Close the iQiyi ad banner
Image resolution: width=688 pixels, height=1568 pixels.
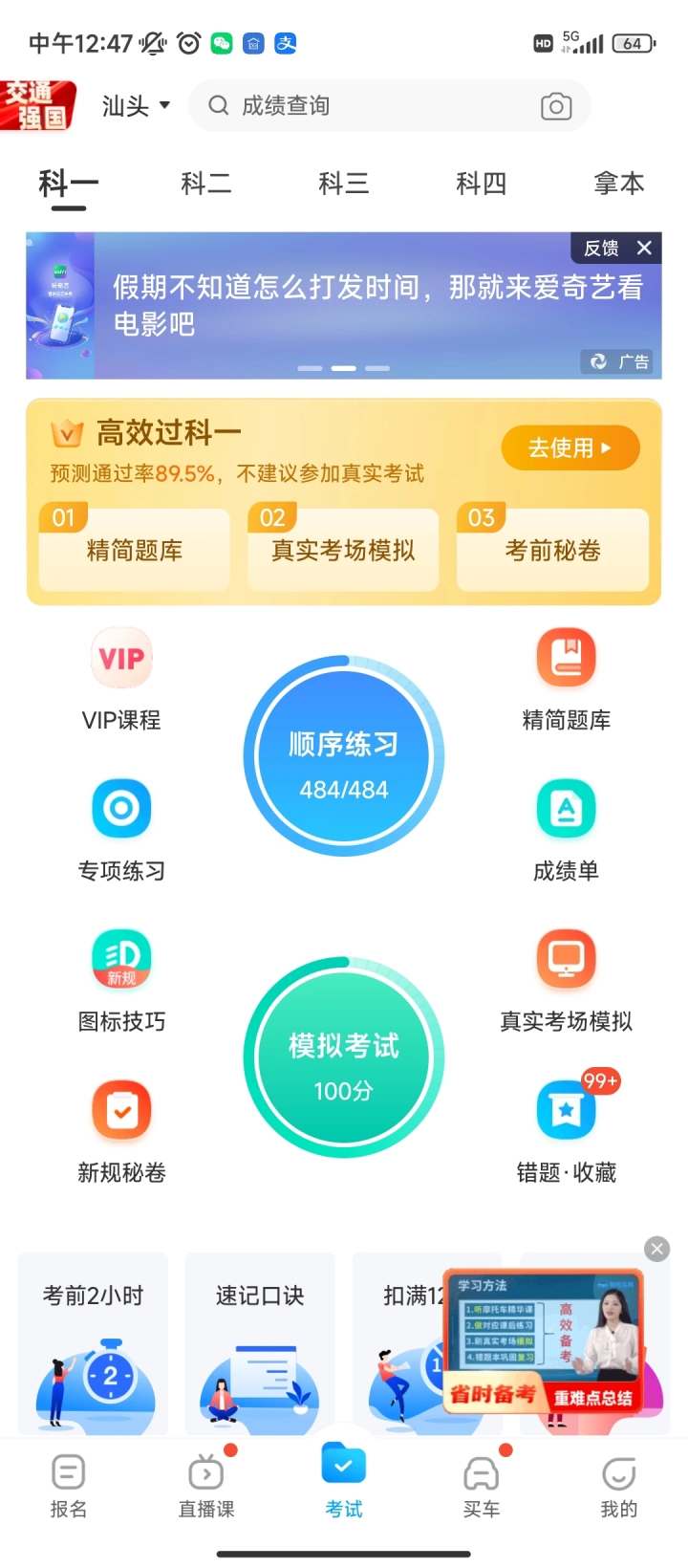pyautogui.click(x=645, y=249)
